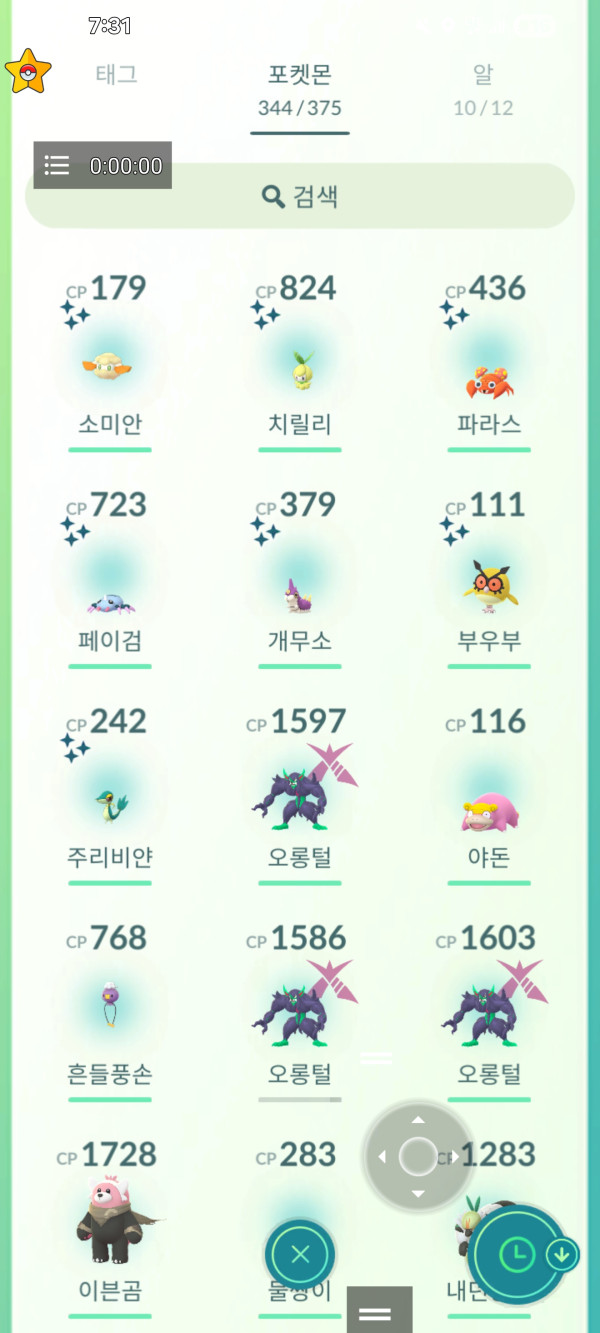Open the overlay menu next to the timer

(57, 166)
